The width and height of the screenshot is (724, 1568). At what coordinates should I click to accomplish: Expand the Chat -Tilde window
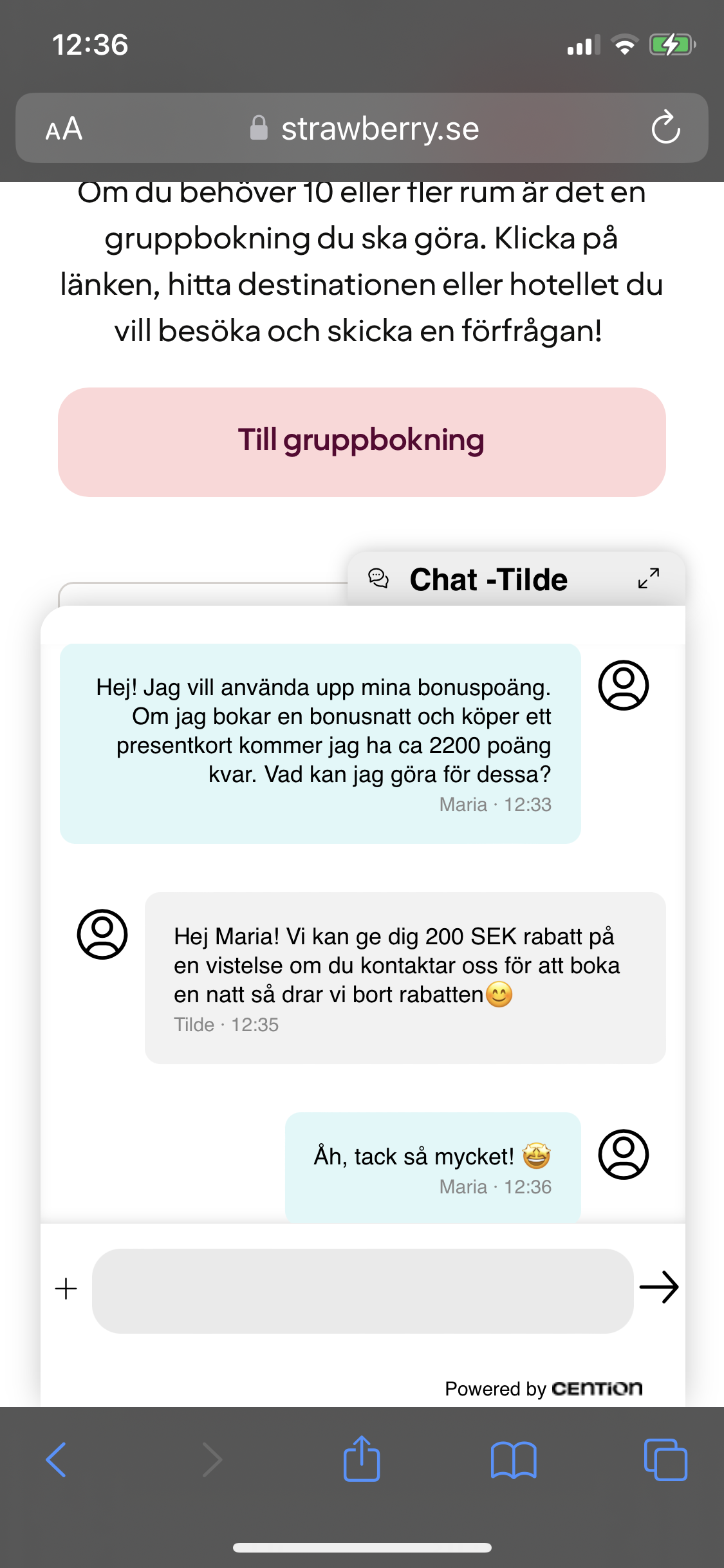[x=648, y=578]
